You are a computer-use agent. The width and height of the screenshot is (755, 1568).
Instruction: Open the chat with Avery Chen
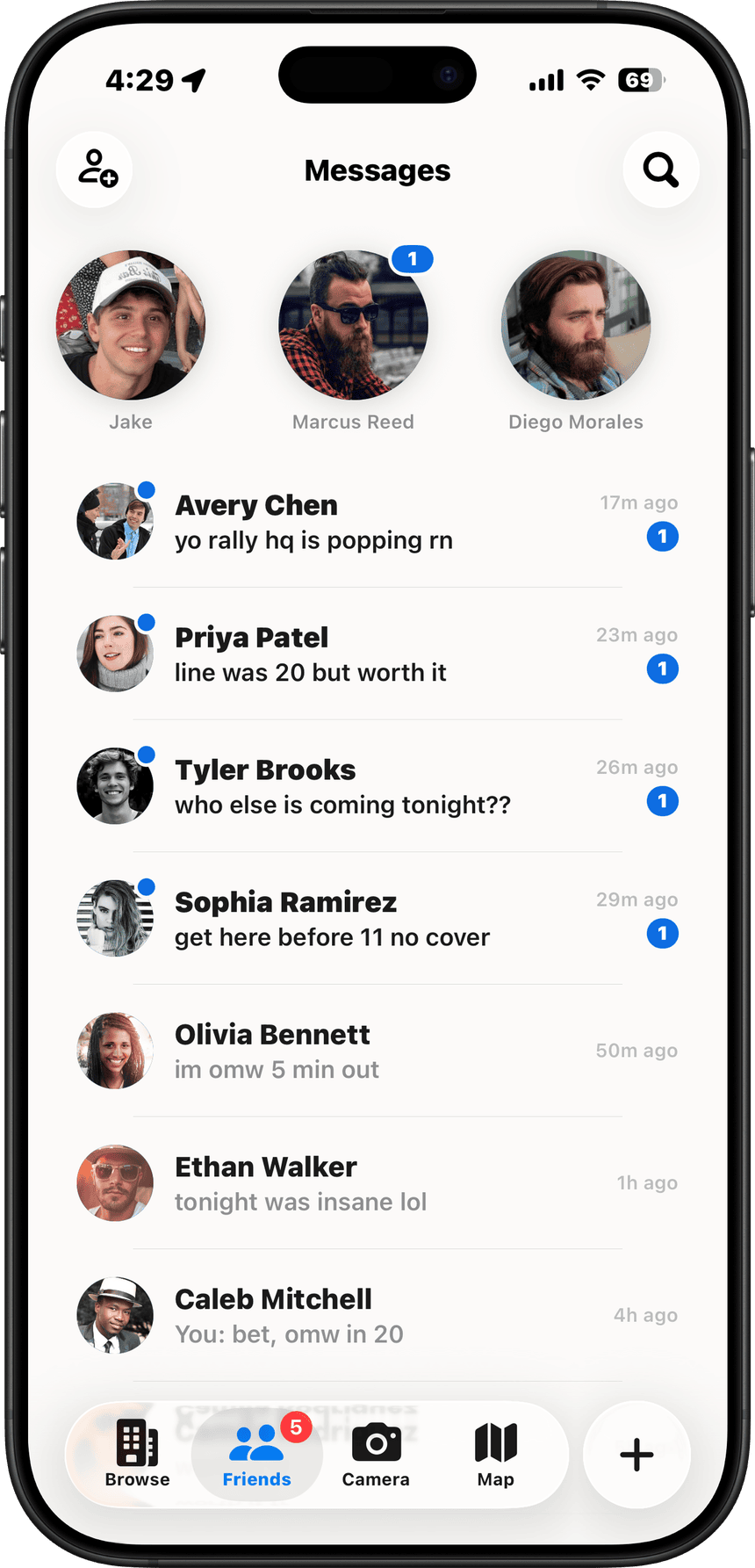(377, 522)
